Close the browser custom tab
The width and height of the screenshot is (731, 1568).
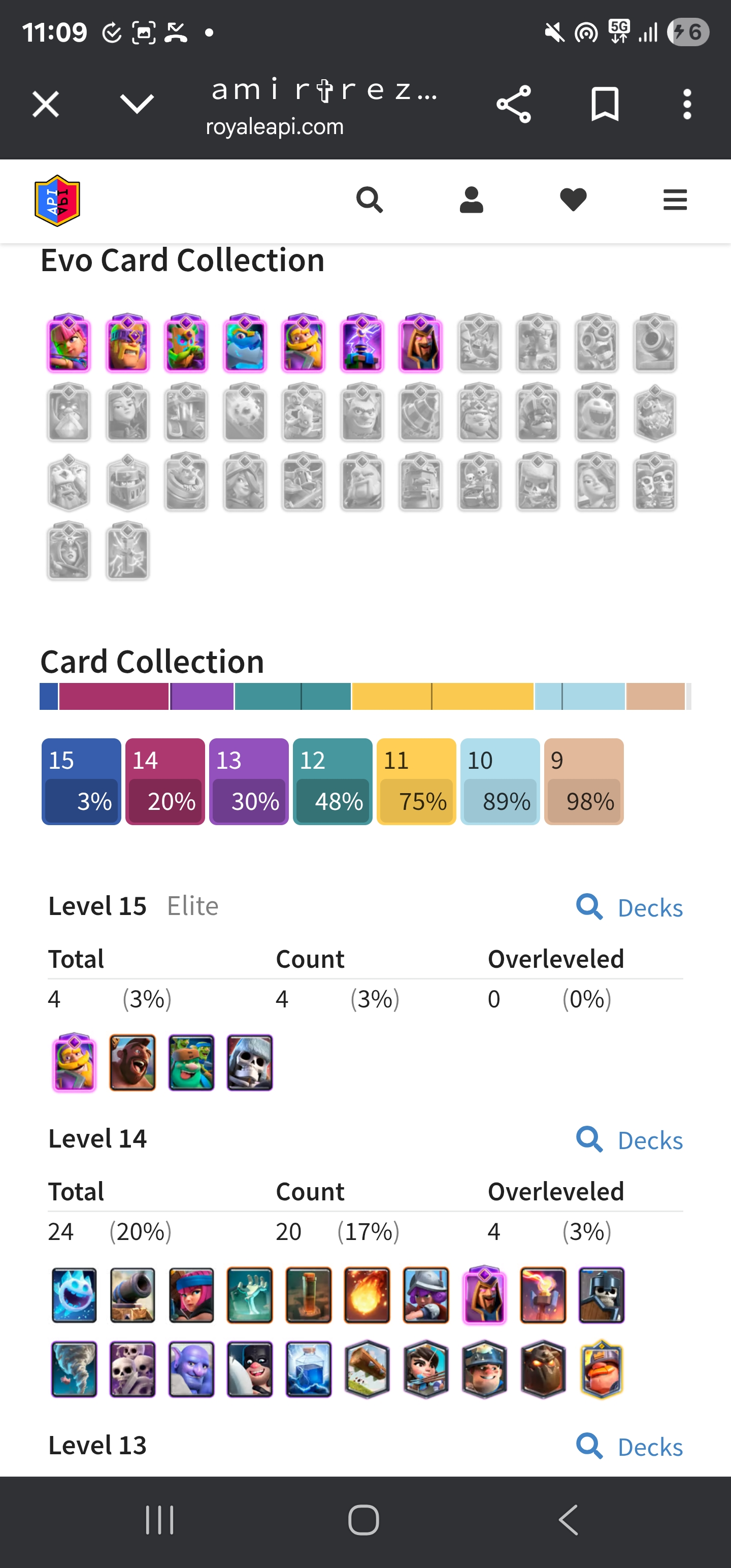tap(46, 104)
